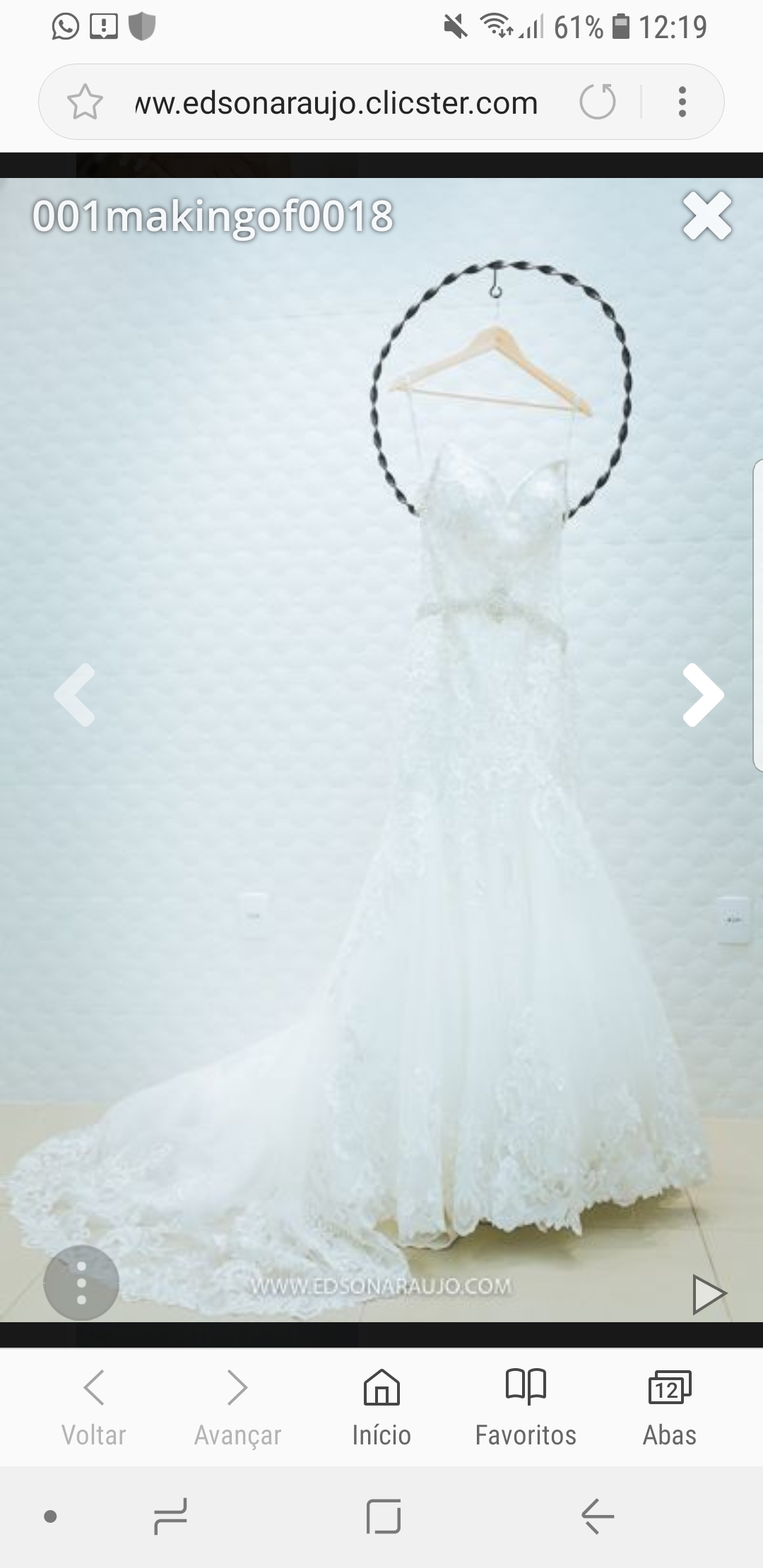This screenshot has height=1568, width=763.
Task: Start the slideshow playback
Action: click(709, 1295)
